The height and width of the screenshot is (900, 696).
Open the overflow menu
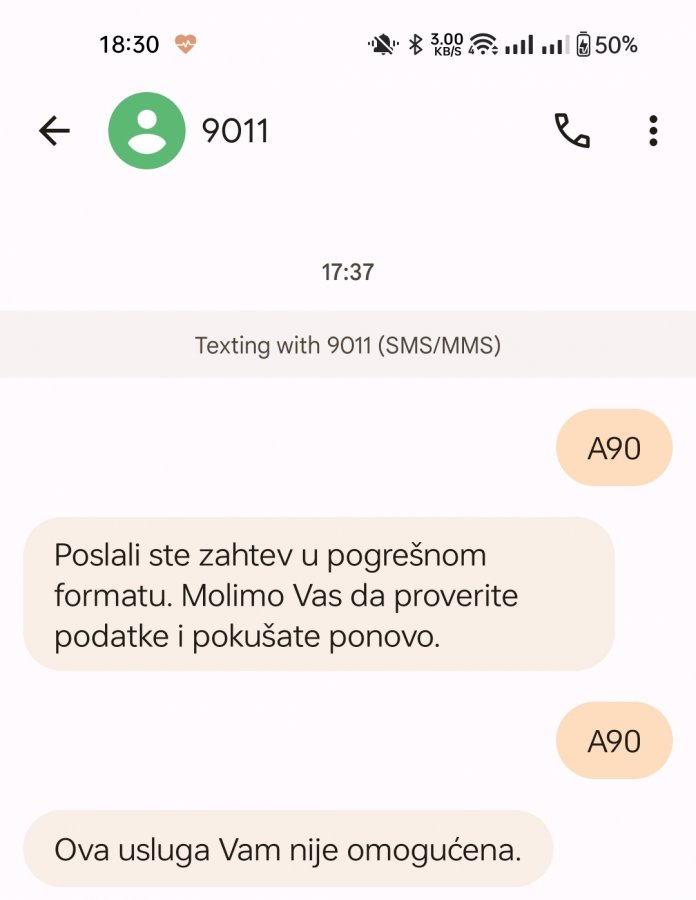tap(653, 131)
